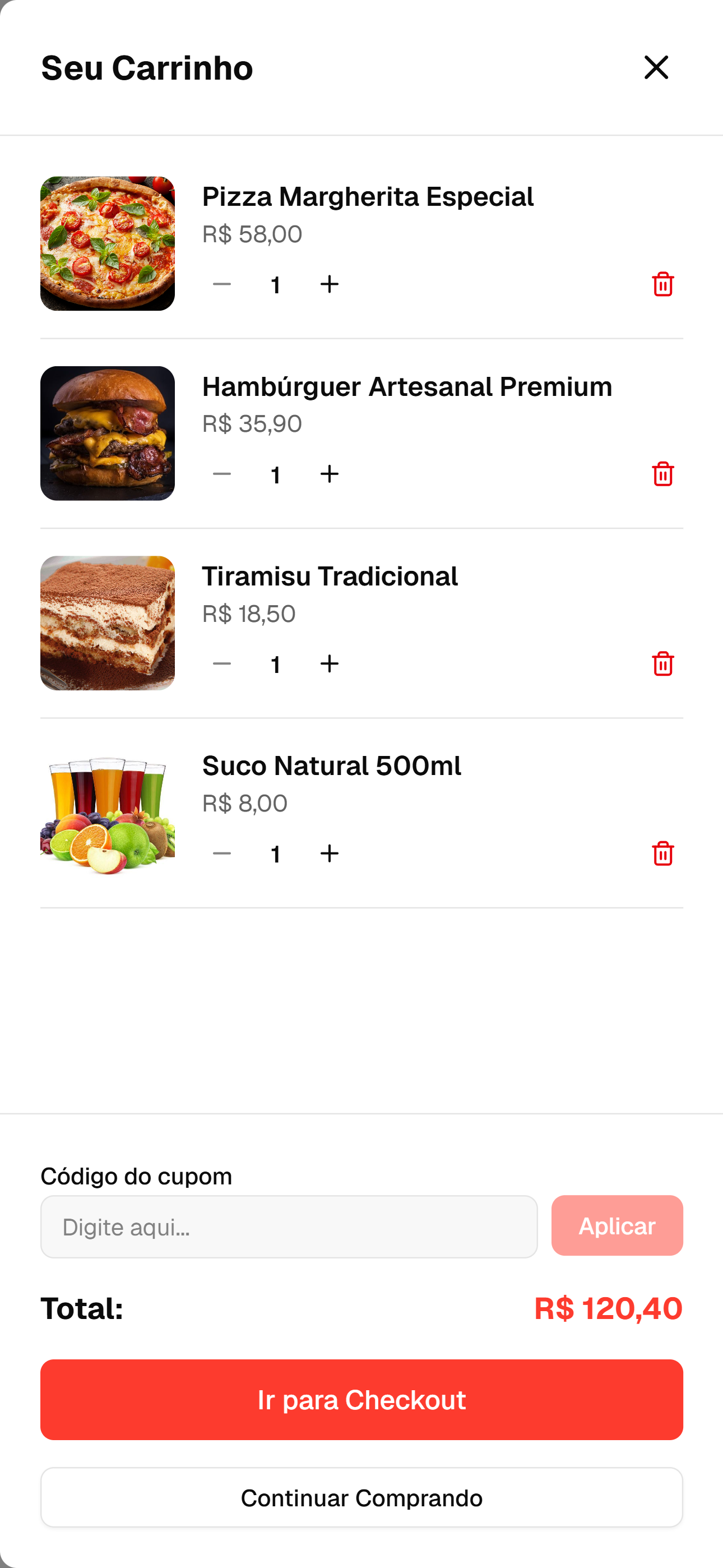This screenshot has height=1568, width=723.
Task: Decrease Hambúrguer Artesanal Premium quantity
Action: coord(222,474)
